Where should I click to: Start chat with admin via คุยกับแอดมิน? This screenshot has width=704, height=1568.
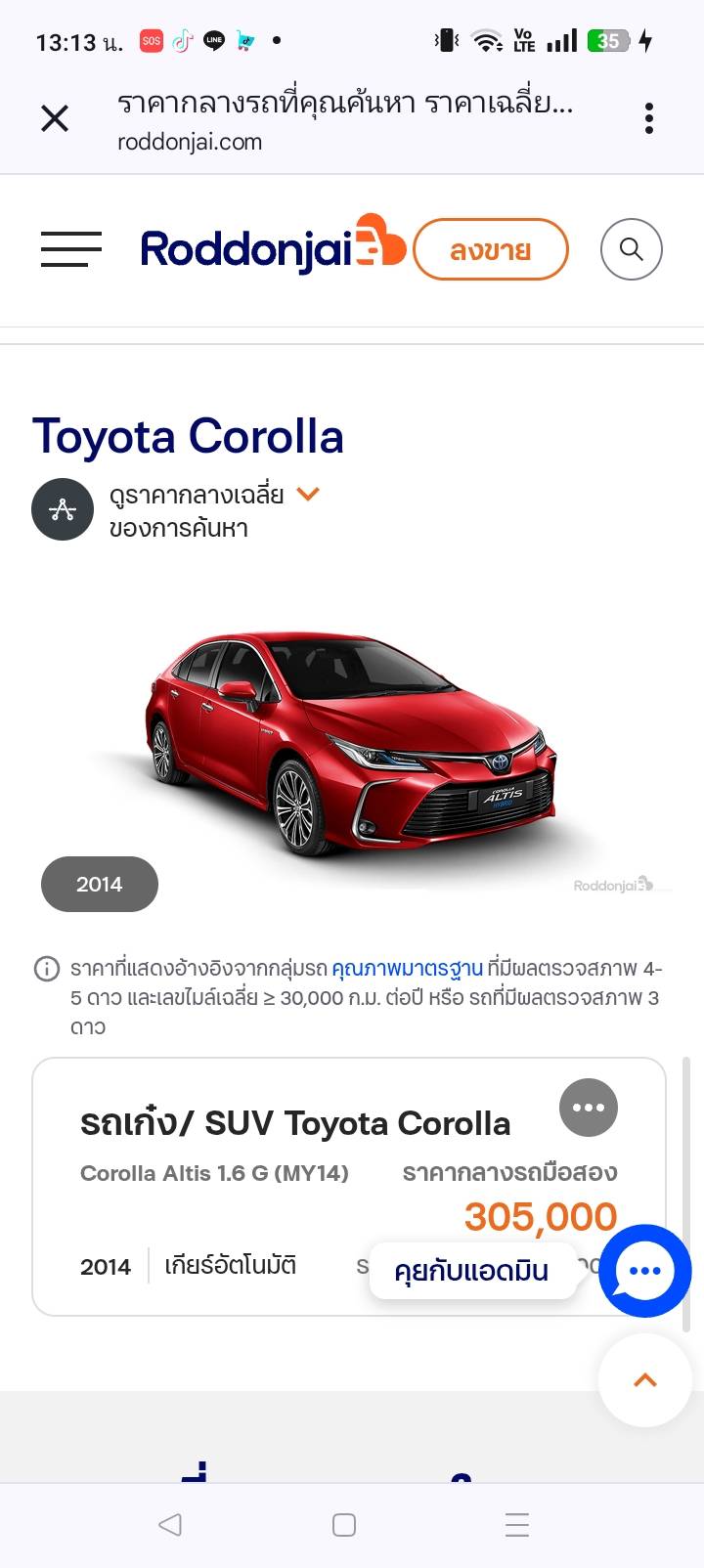coord(471,1271)
